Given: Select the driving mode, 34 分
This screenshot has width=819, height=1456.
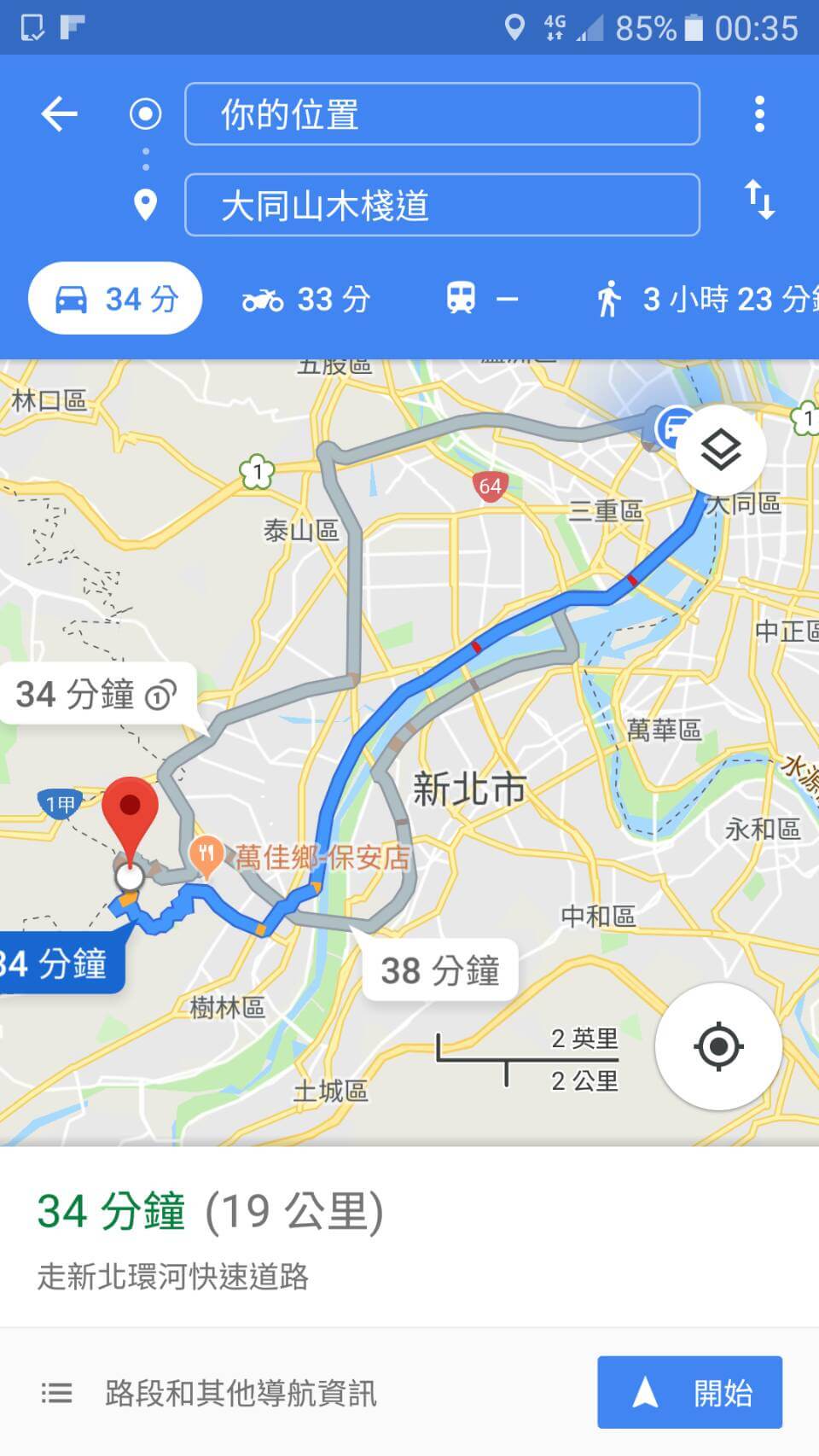Looking at the screenshot, I should coord(115,299).
